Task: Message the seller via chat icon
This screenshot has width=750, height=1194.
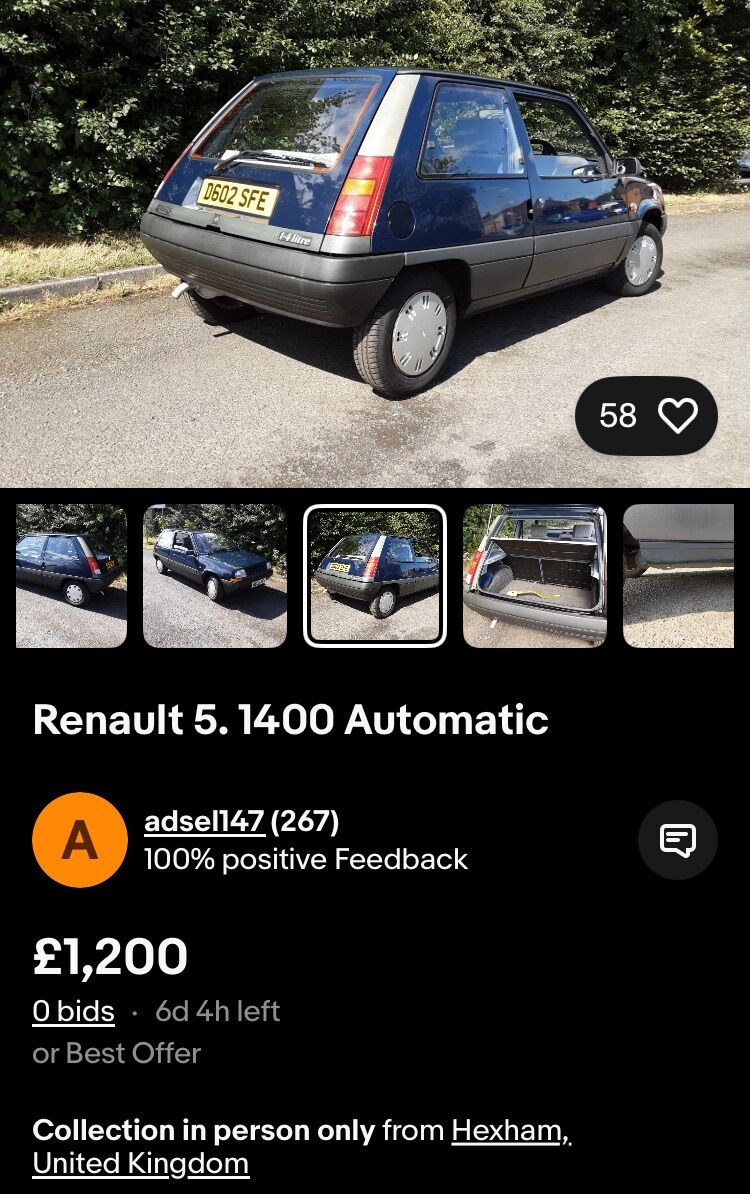Action: click(677, 840)
